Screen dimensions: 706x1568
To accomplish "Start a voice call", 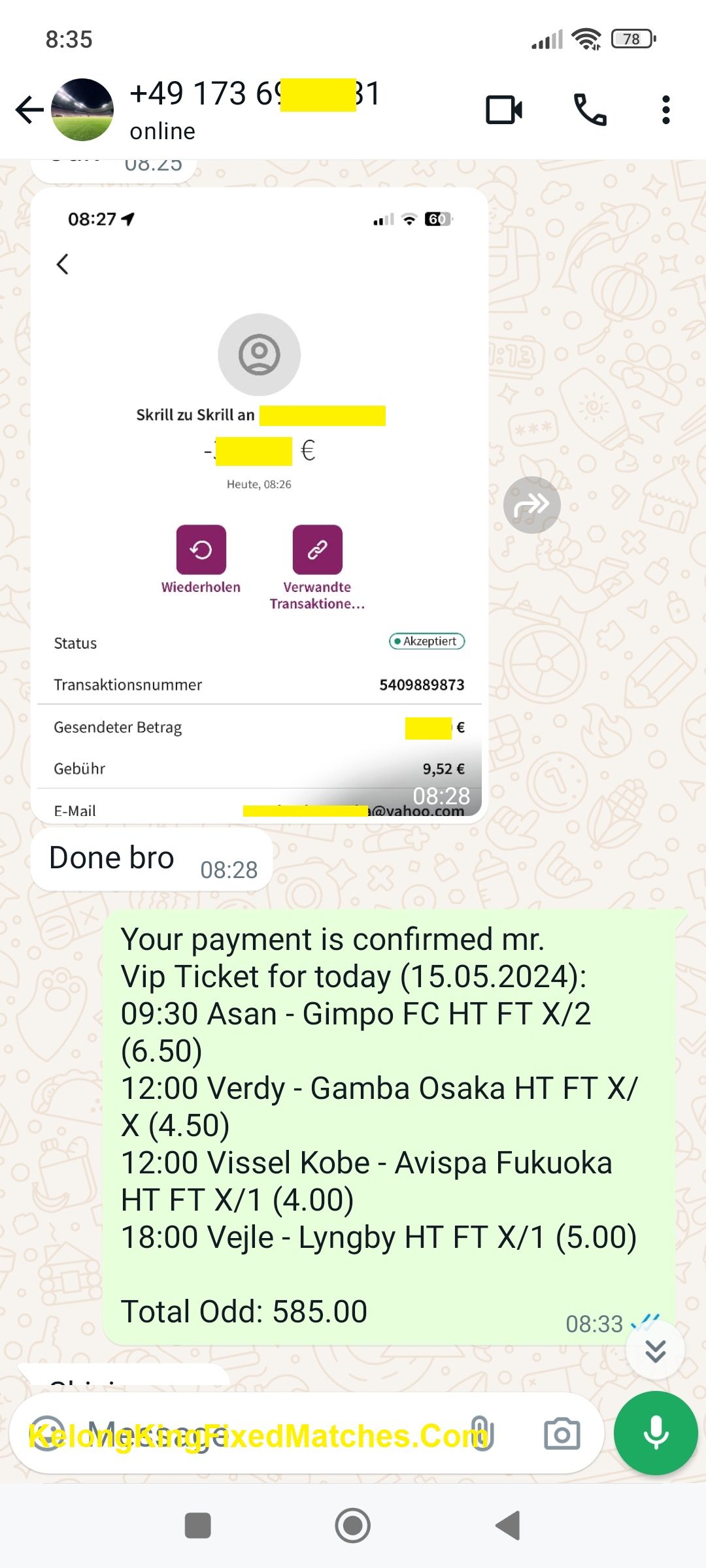I will 590,110.
